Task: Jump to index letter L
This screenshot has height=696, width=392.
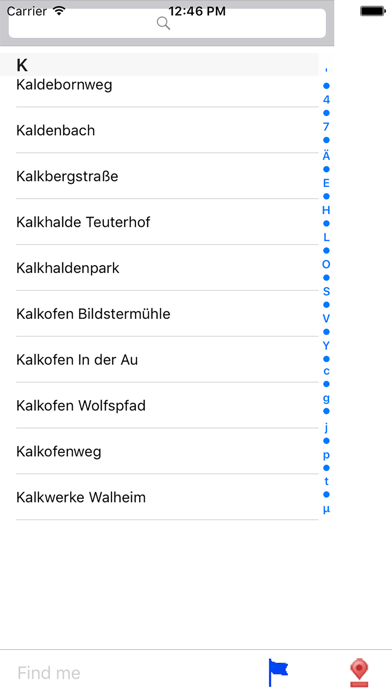Action: [x=326, y=237]
